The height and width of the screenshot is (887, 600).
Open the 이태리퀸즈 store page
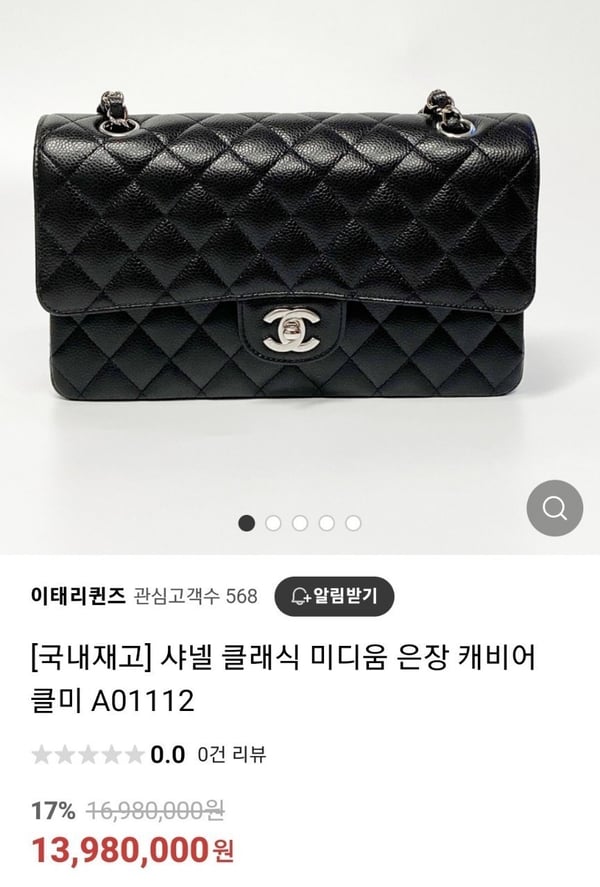point(78,596)
